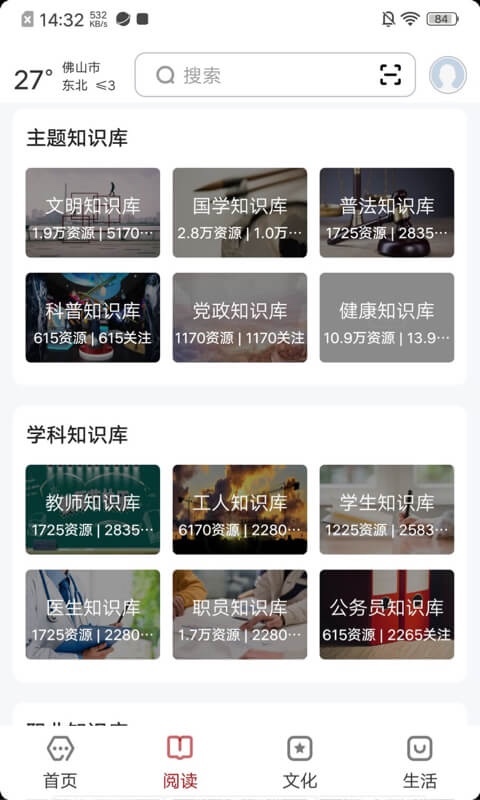Tap the 搜索 search box
Screen dimensions: 480x800
[275, 75]
